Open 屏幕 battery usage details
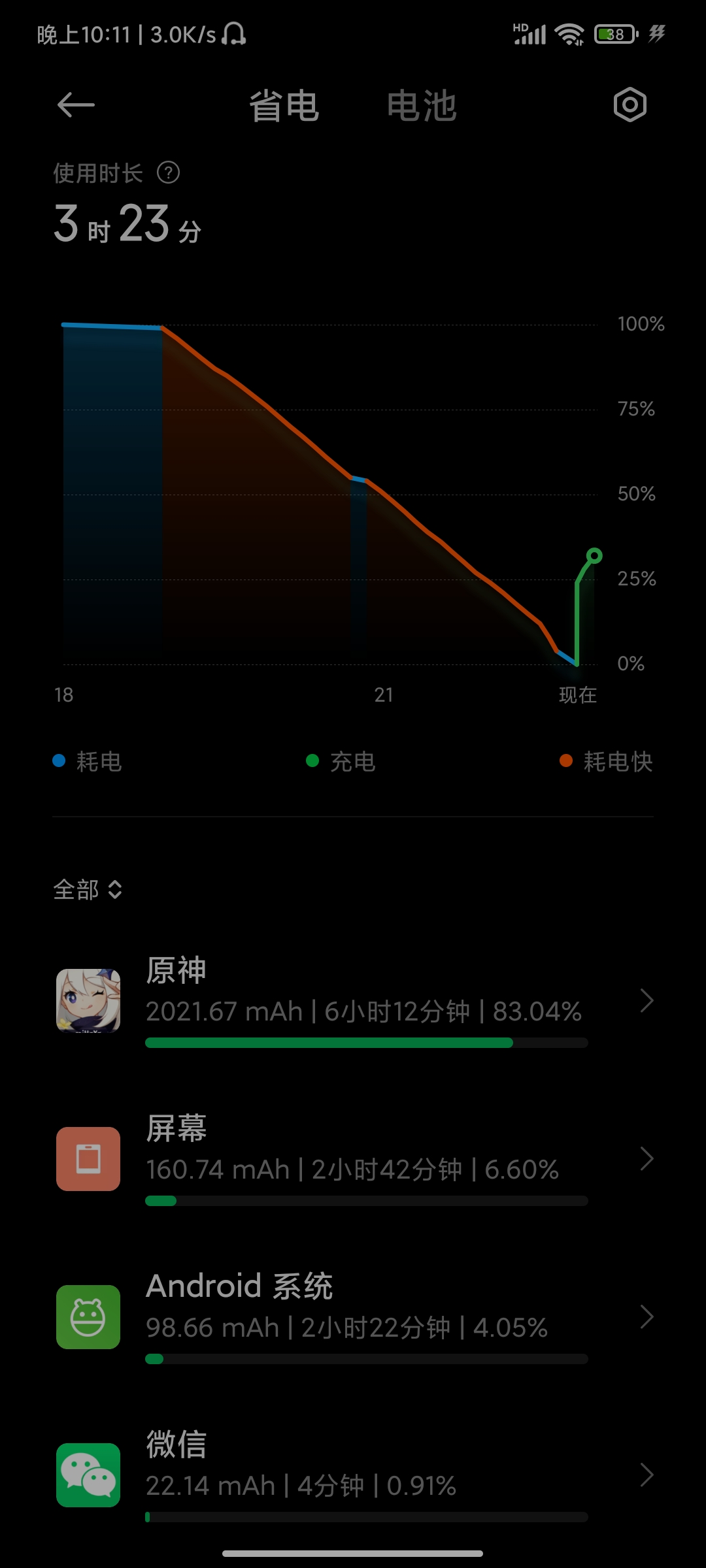 click(353, 1159)
